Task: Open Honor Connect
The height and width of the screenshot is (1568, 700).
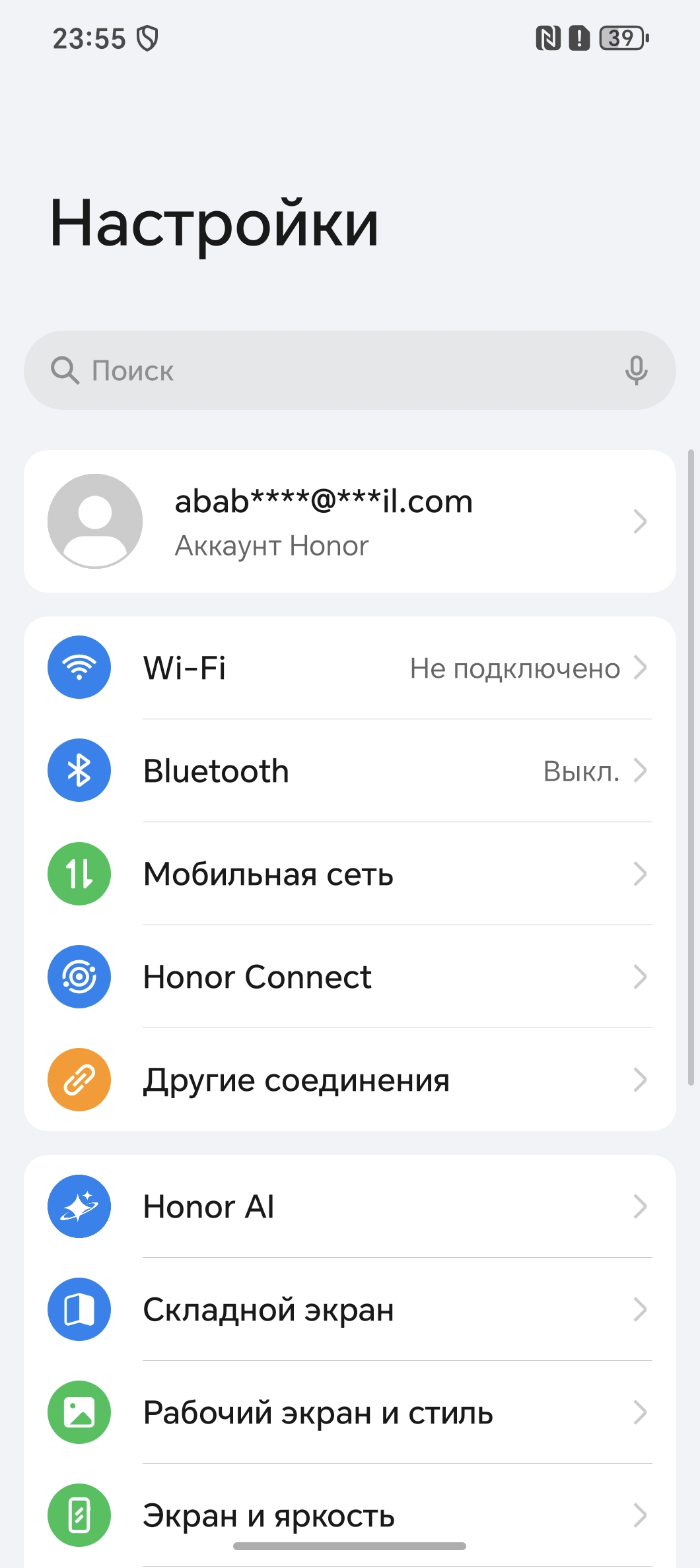Action: tap(350, 977)
